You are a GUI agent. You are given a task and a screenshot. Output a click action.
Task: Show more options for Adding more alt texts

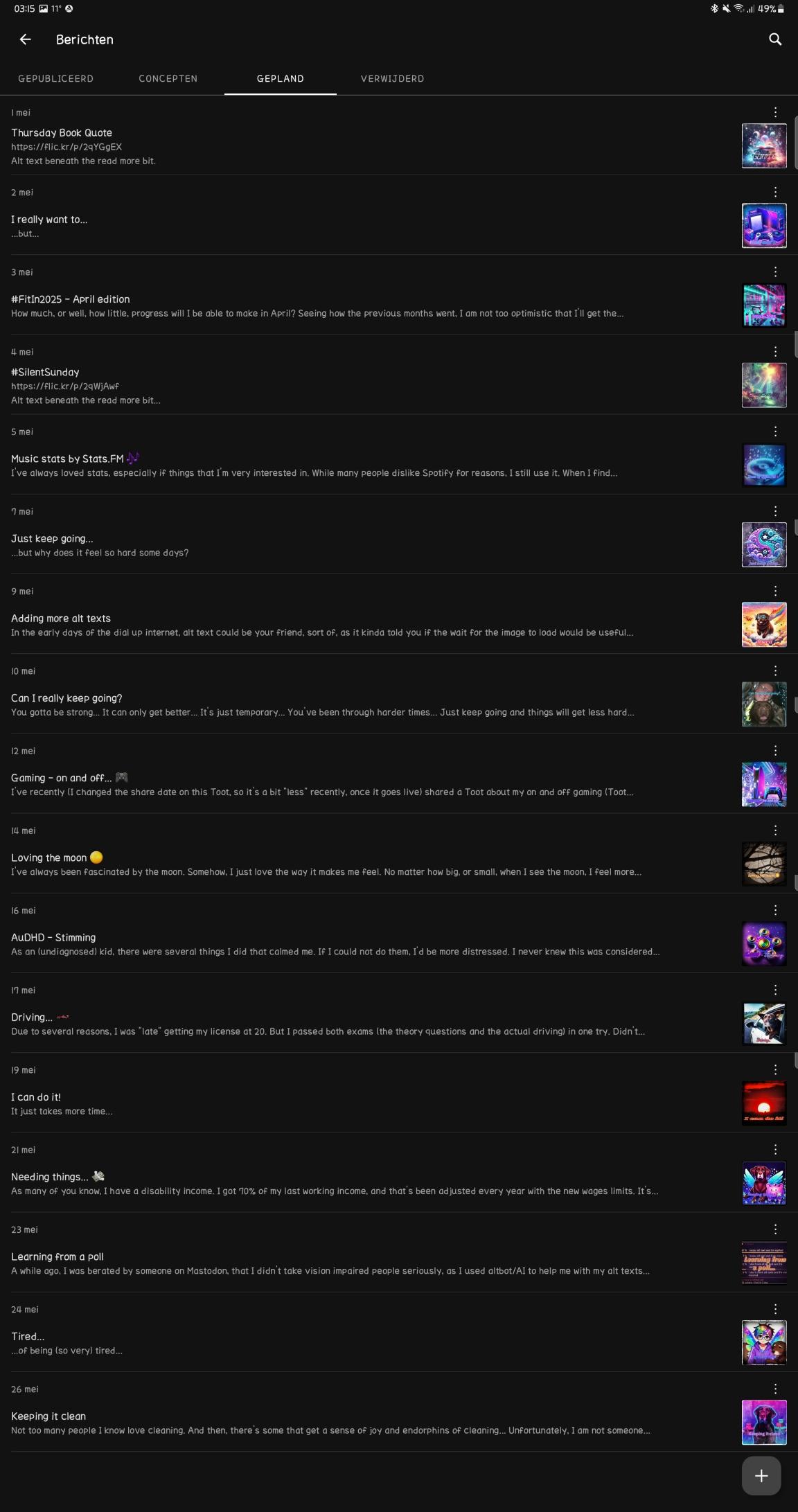pyautogui.click(x=775, y=591)
